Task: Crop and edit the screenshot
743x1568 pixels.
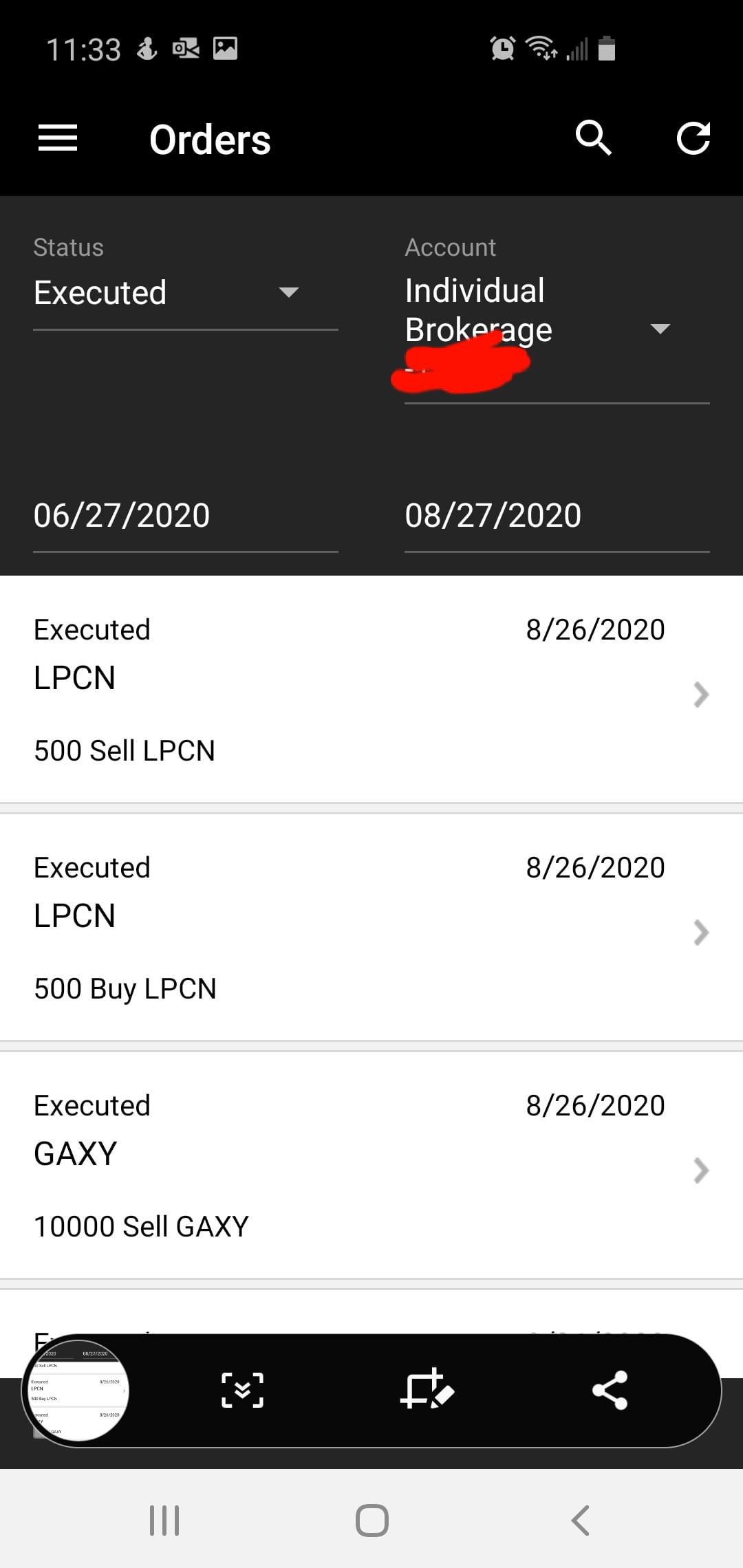Action: (x=427, y=1390)
